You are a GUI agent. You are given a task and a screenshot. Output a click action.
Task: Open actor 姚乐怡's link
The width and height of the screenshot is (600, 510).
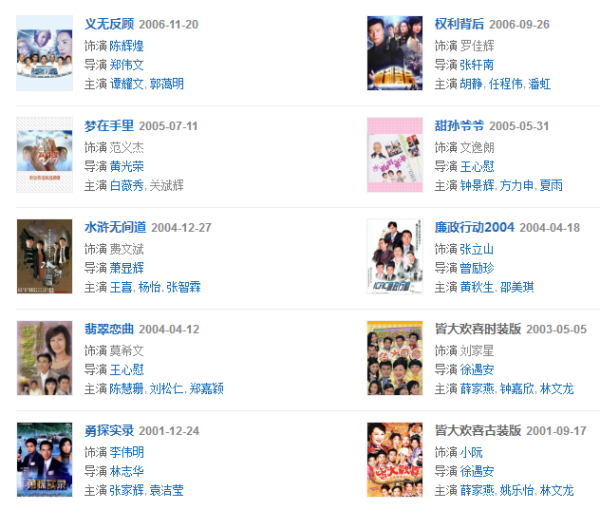(x=517, y=490)
